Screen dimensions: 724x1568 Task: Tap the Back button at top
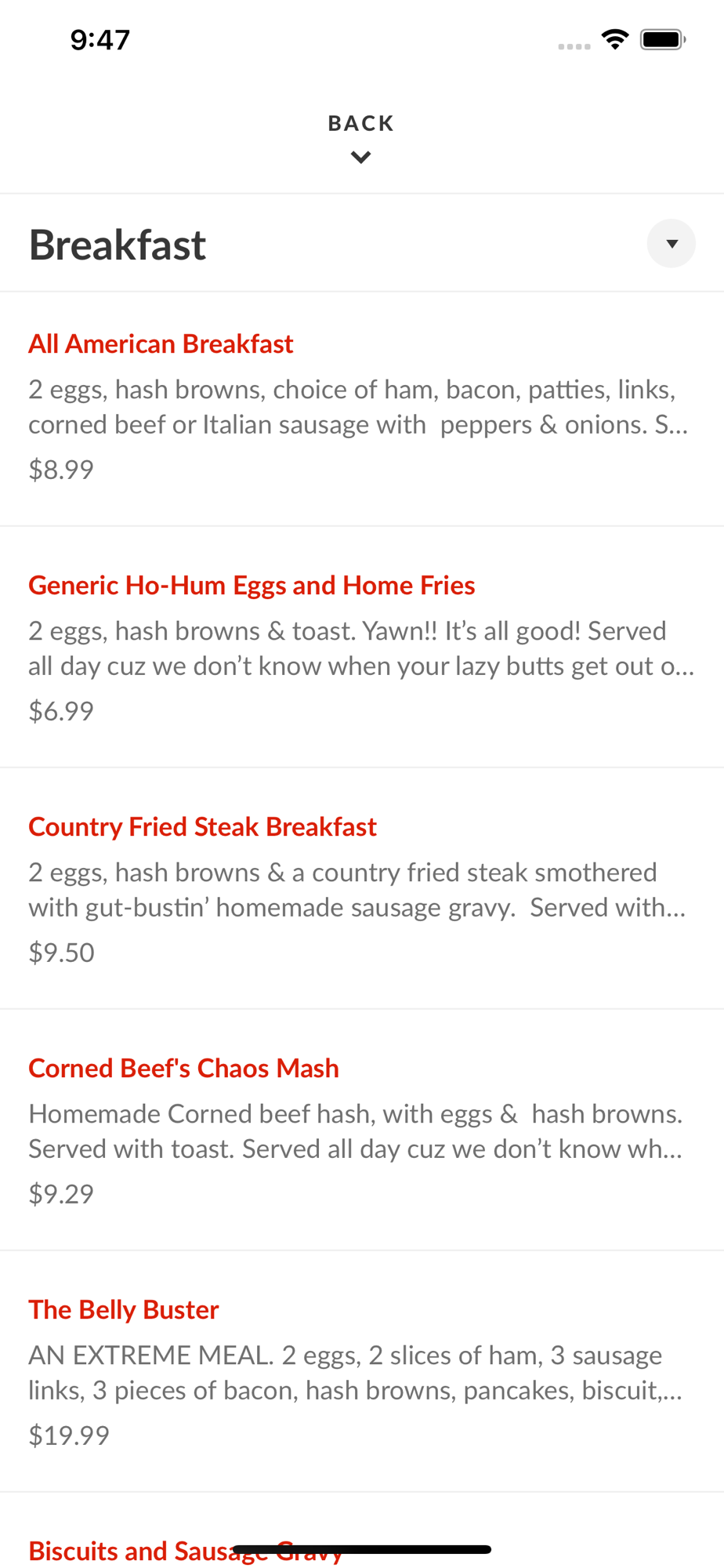coord(361,138)
